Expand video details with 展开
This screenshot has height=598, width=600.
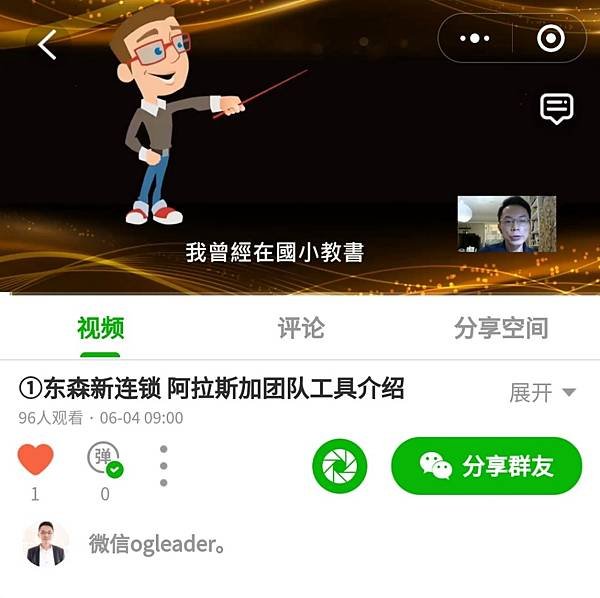pyautogui.click(x=543, y=392)
